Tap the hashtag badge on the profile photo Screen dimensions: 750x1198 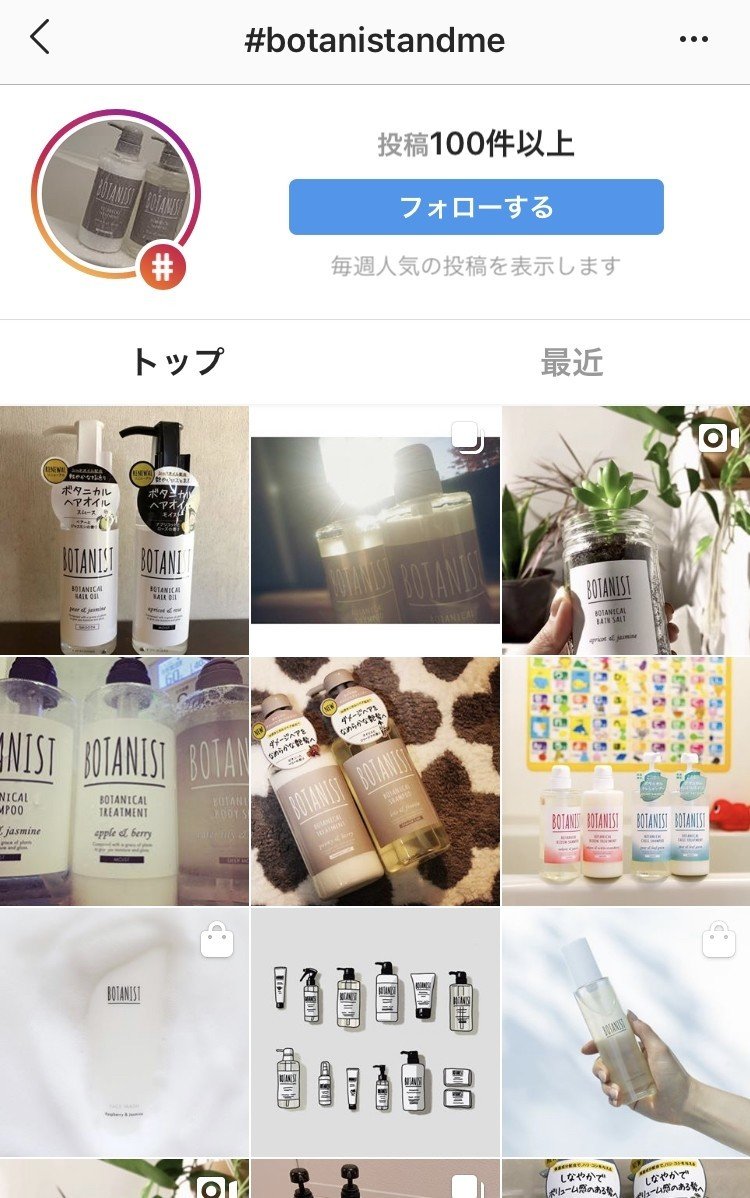point(166,262)
